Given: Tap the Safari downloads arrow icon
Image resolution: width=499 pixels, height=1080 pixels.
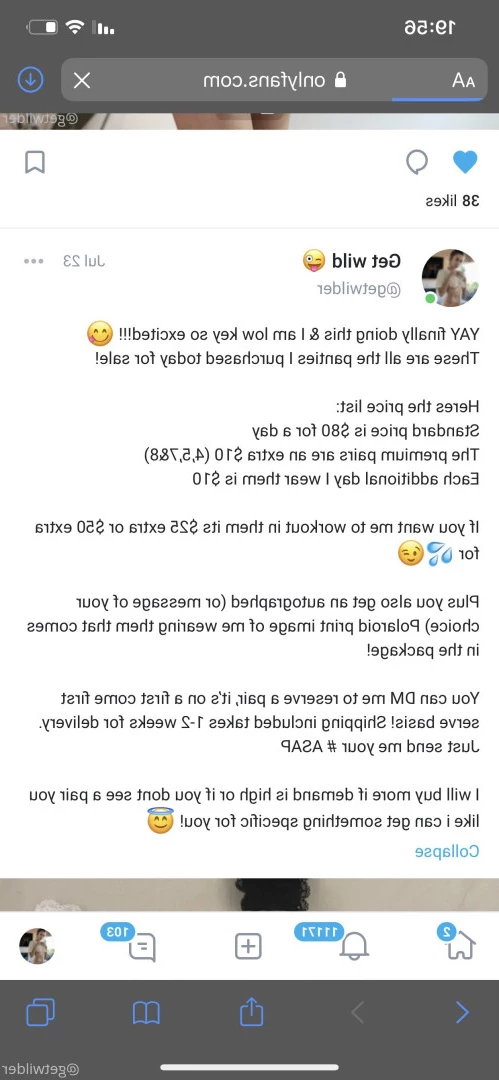Looking at the screenshot, I should (30, 80).
